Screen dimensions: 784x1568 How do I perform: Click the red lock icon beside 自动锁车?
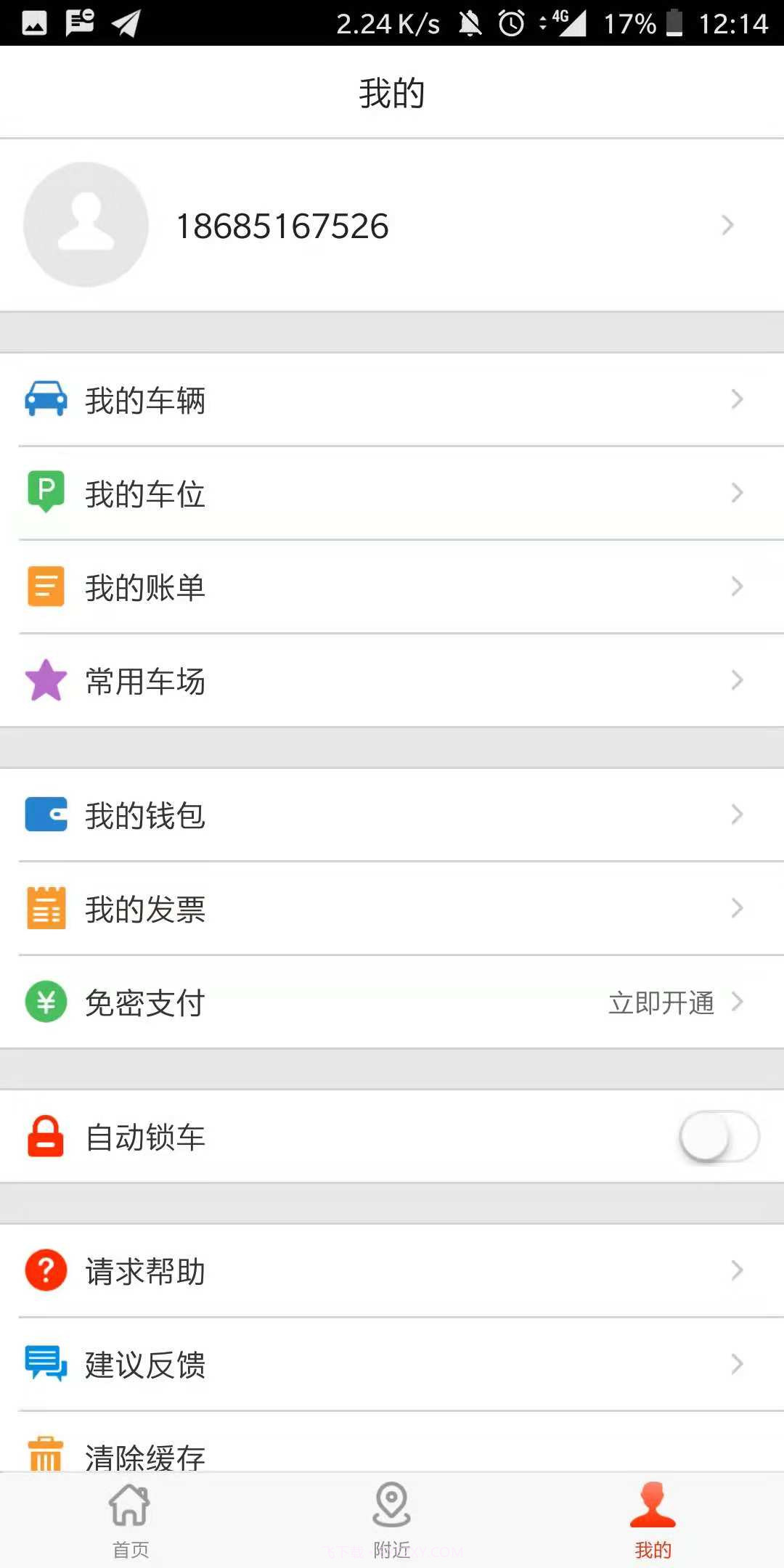(45, 1137)
